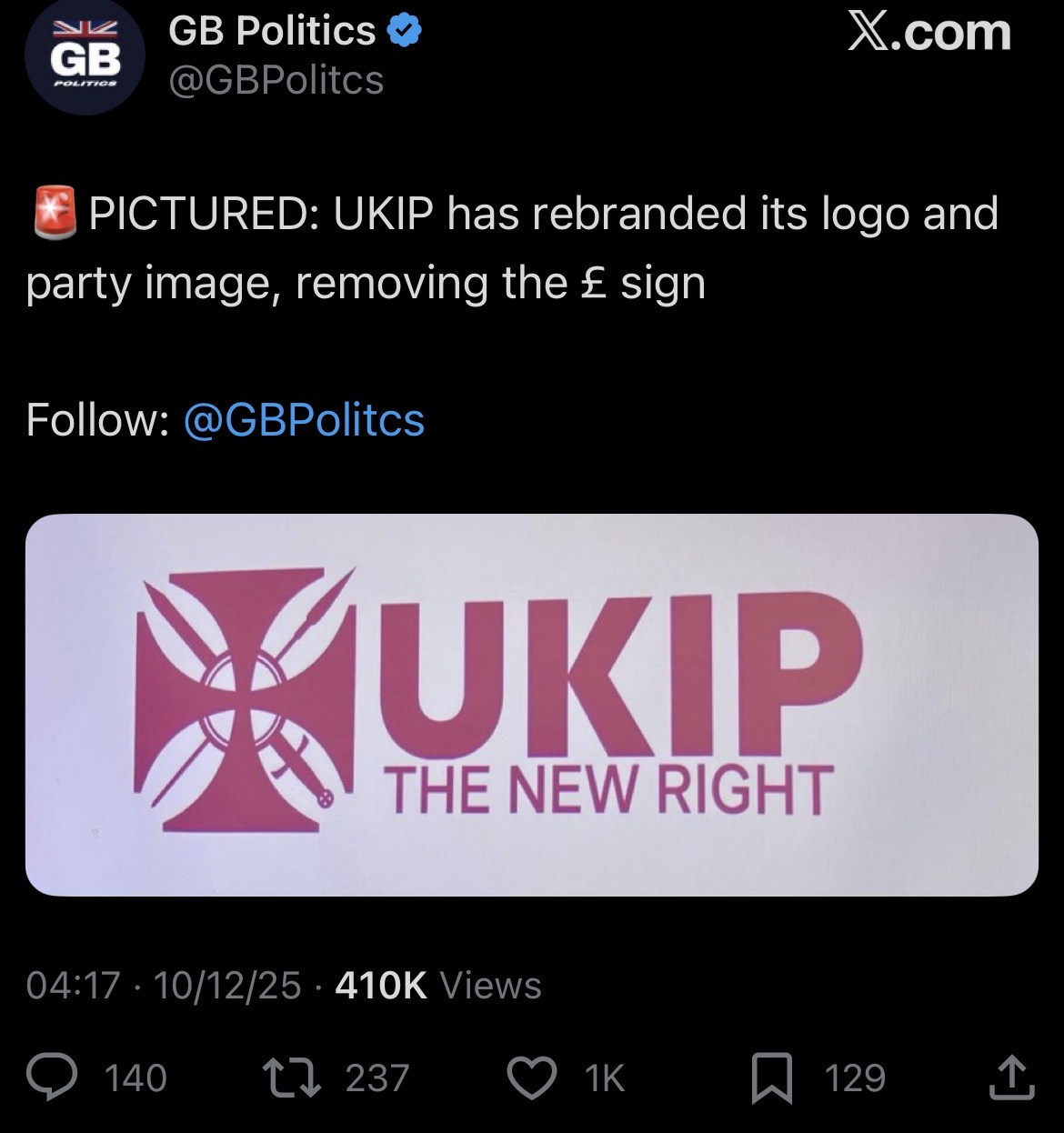
Task: Tap the GB Politics account name
Action: tap(272, 32)
